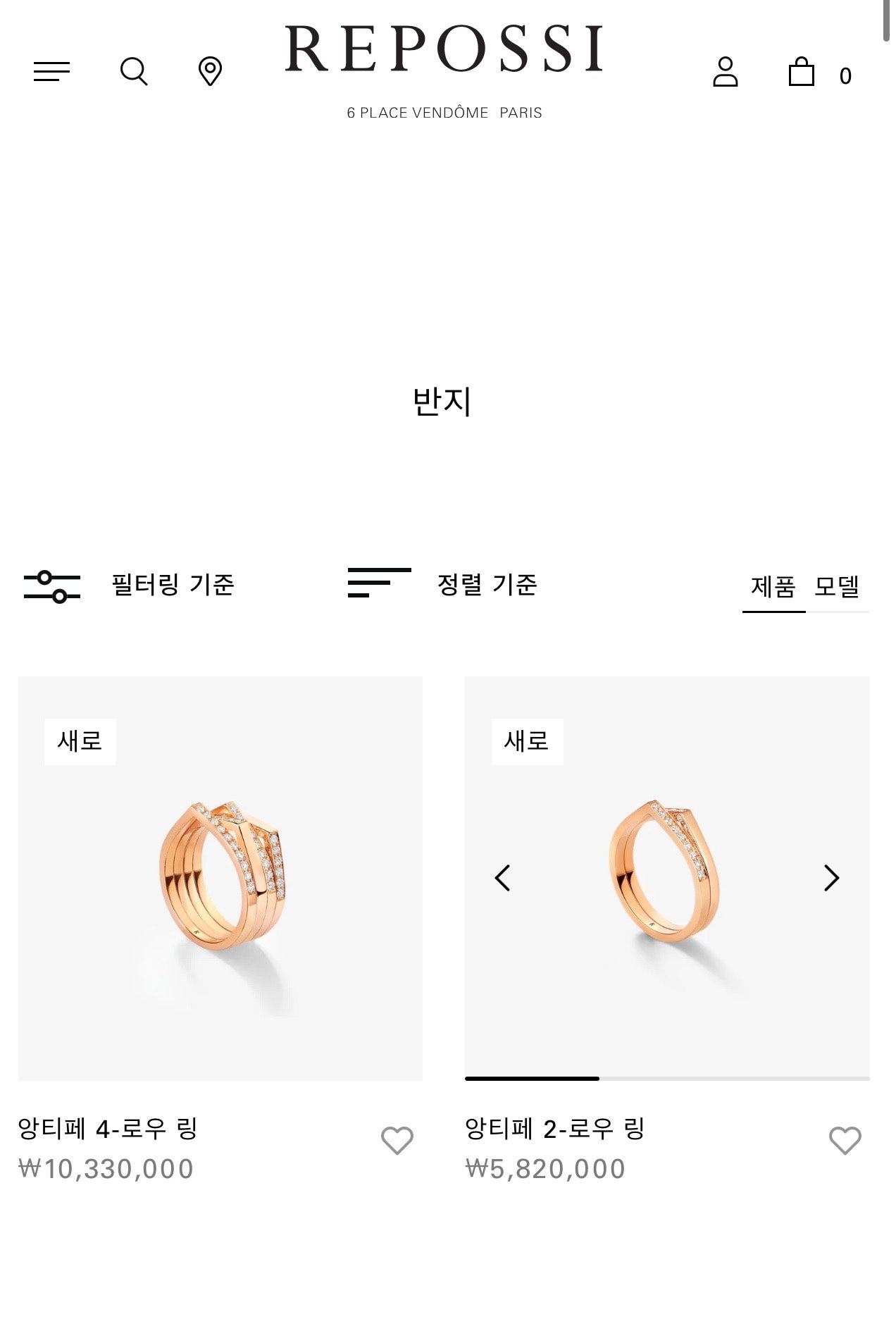Open the search magnifier

click(134, 71)
